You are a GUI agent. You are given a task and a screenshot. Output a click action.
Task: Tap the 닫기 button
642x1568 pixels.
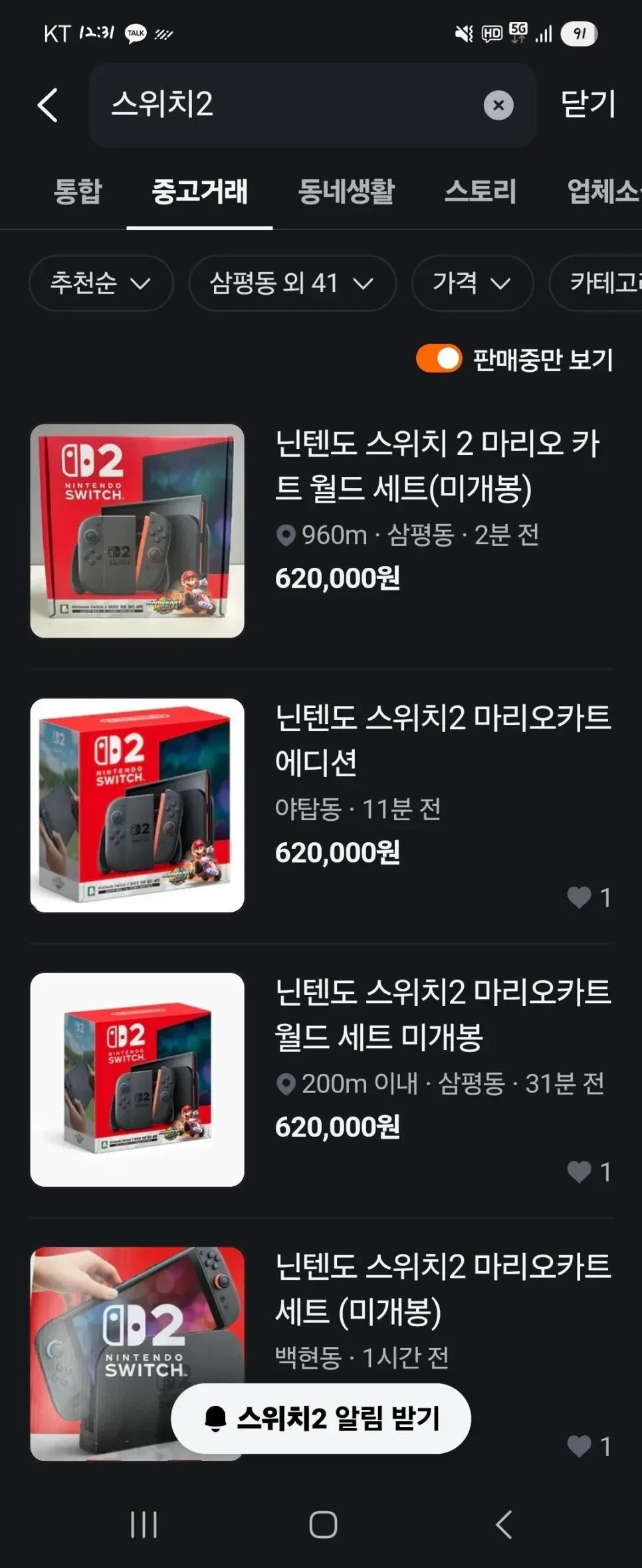tap(588, 104)
